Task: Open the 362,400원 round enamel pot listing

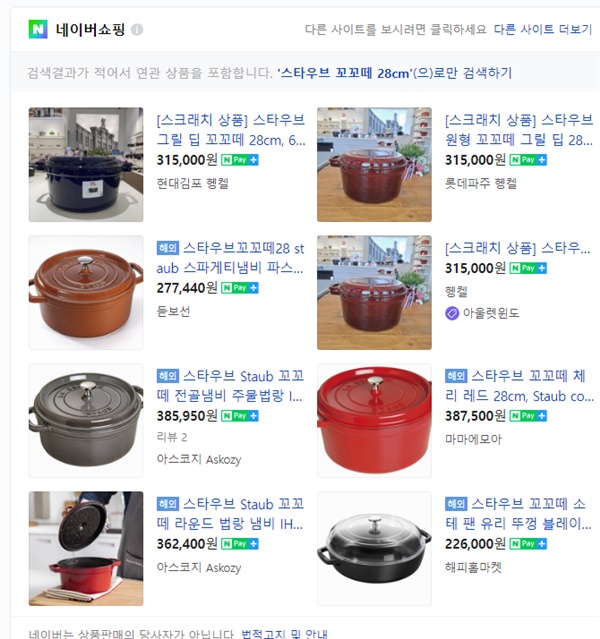Action: [231, 513]
